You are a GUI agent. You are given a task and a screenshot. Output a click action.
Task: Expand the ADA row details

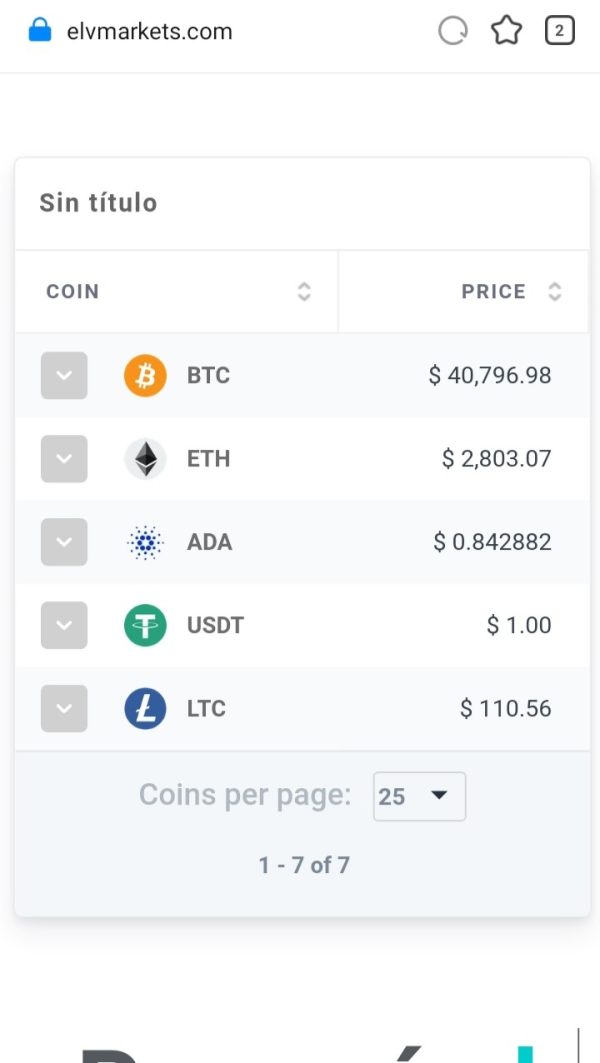coord(64,542)
